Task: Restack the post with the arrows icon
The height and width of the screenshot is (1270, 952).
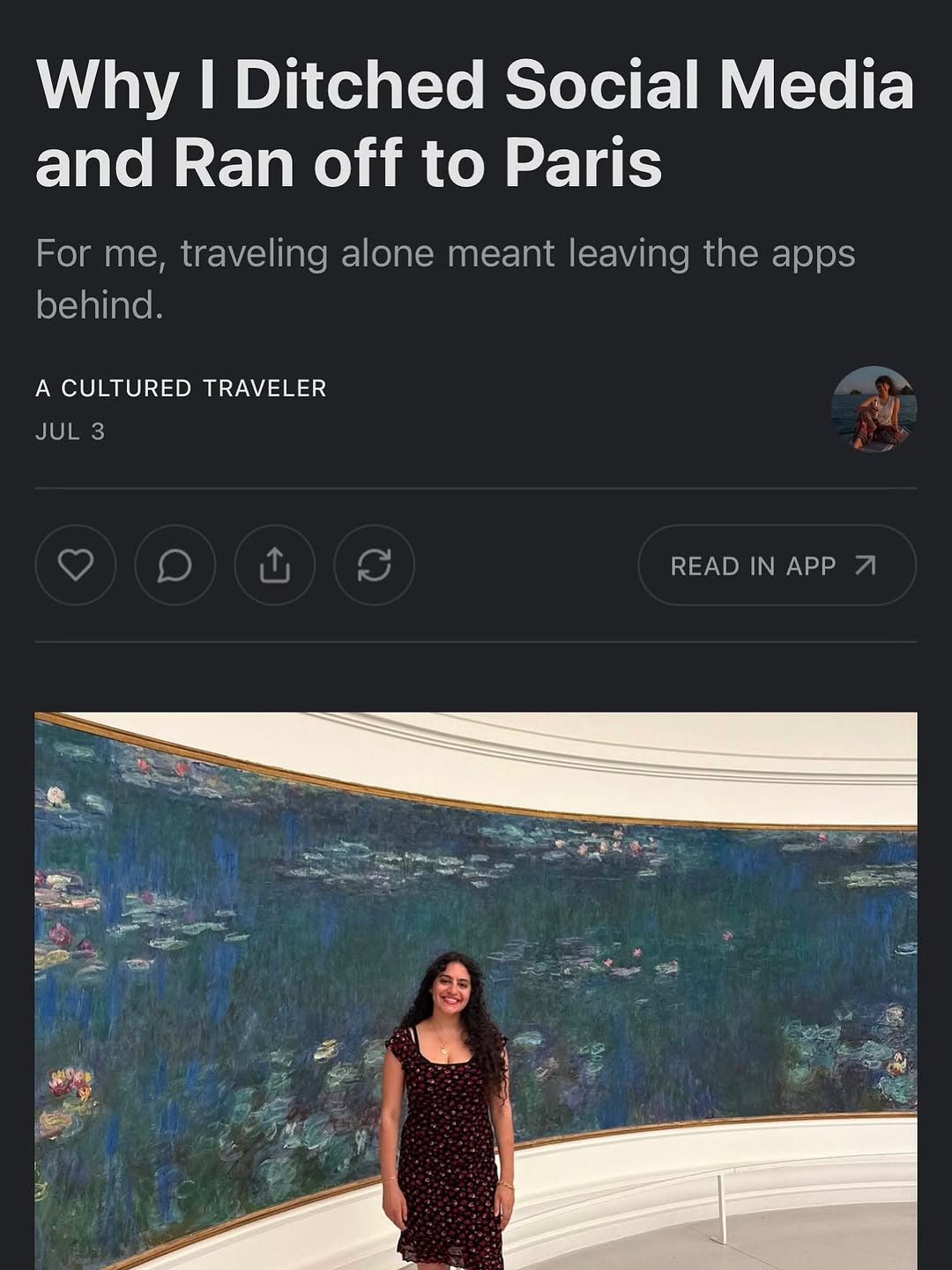Action: click(374, 565)
